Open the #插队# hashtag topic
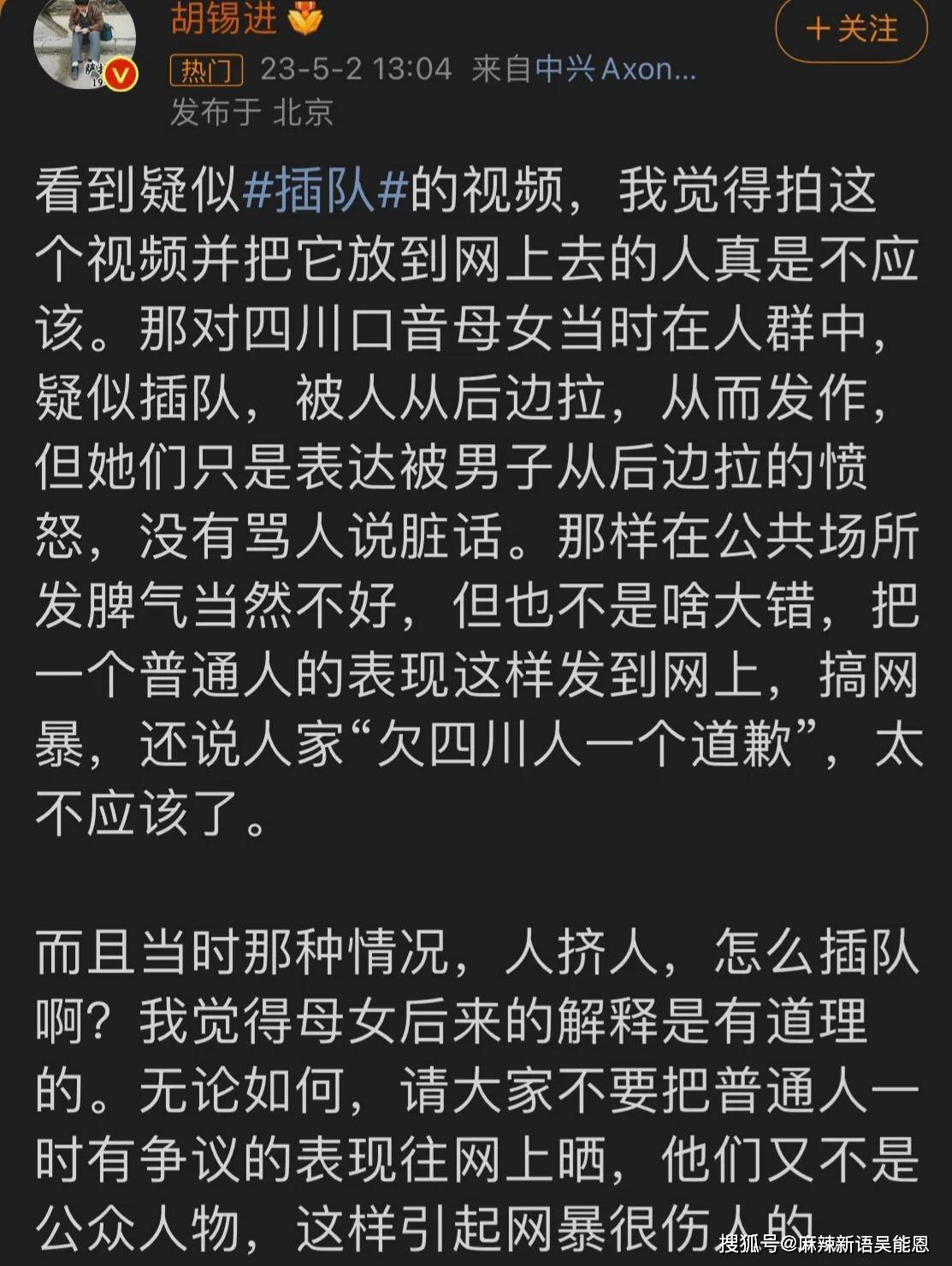 click(x=324, y=190)
